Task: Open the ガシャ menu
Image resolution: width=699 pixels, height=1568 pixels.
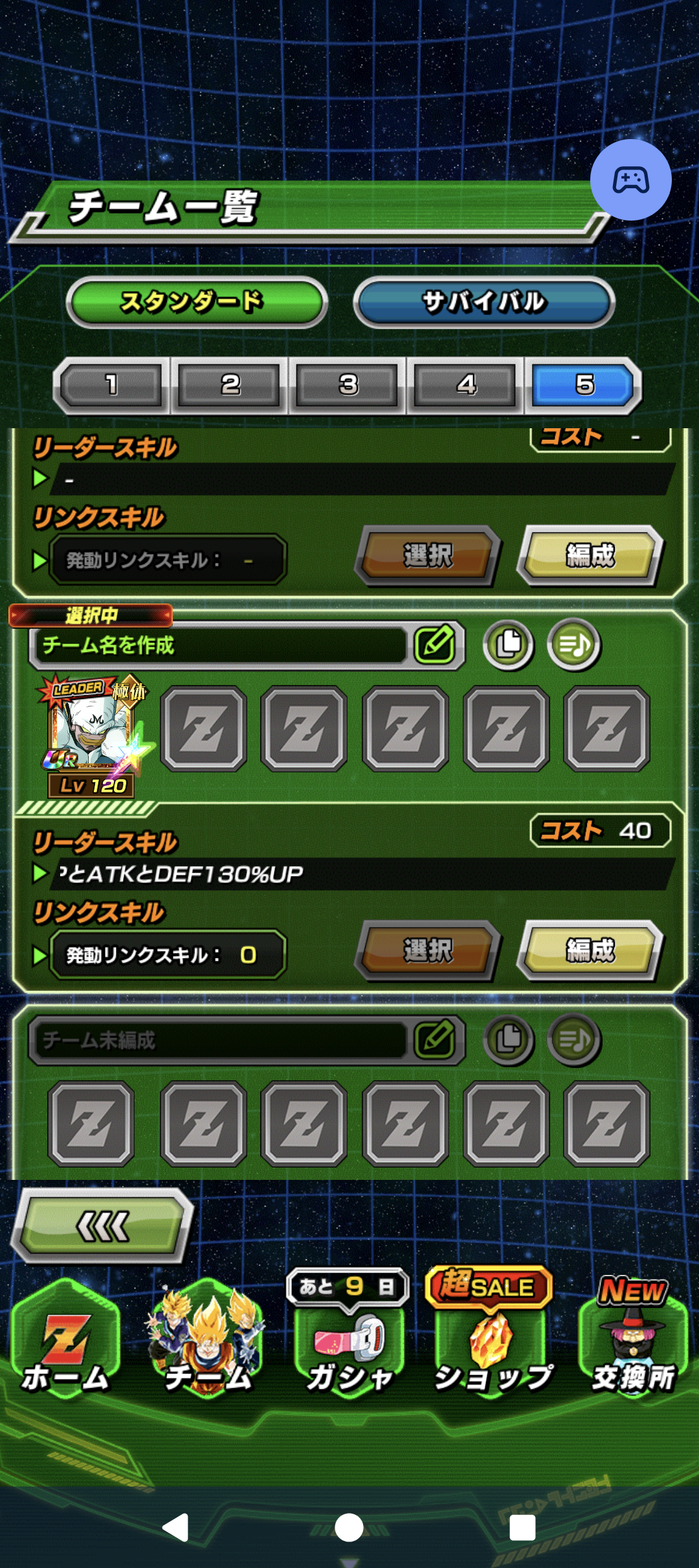Action: [349, 1345]
